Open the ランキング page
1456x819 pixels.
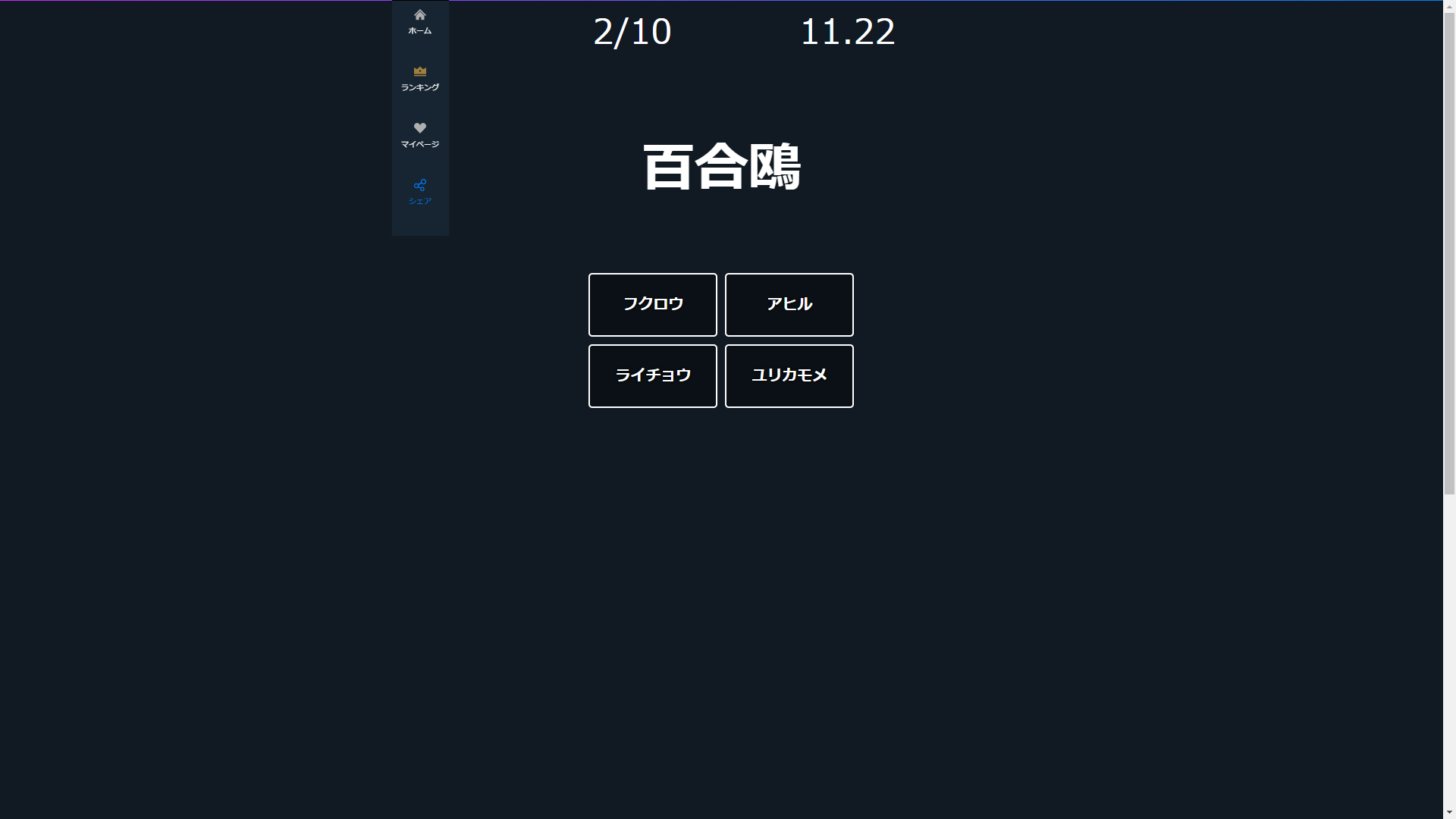pyautogui.click(x=419, y=78)
